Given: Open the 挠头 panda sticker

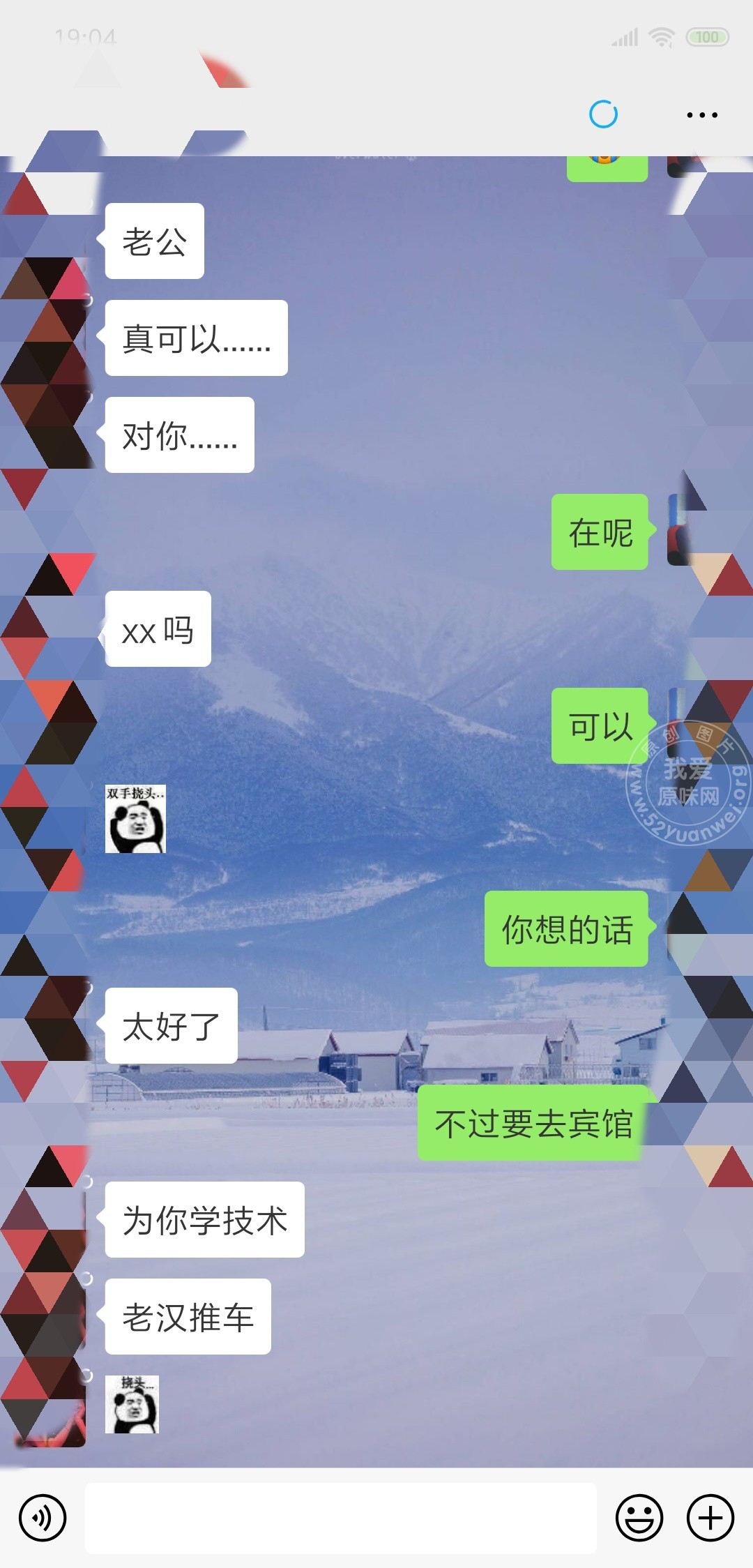Looking at the screenshot, I should click(x=132, y=1404).
